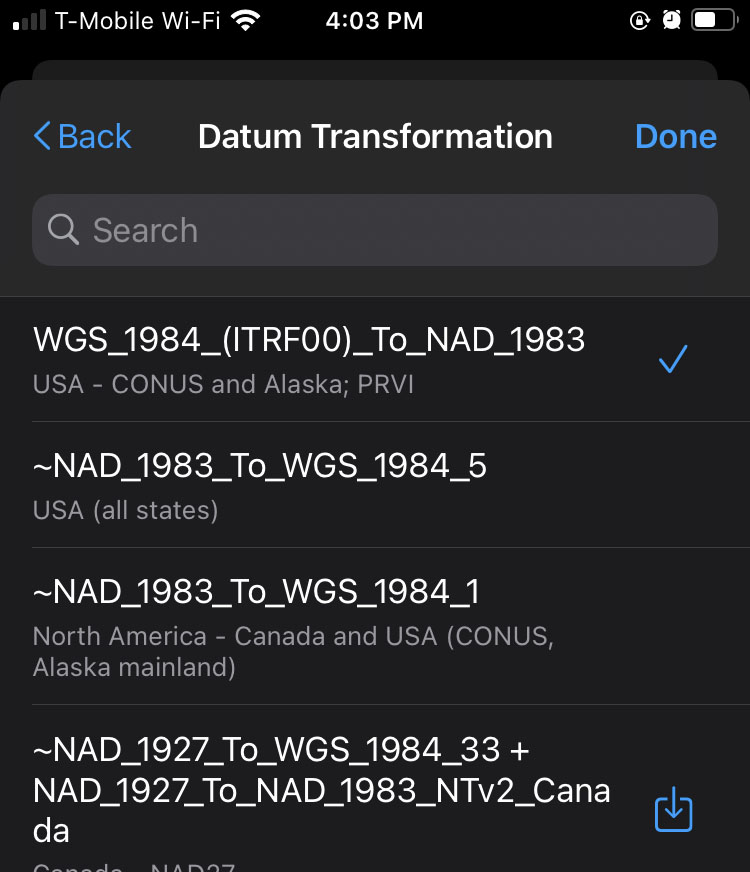Tap the 4:03 PM clock display
750x872 pixels.
[374, 19]
